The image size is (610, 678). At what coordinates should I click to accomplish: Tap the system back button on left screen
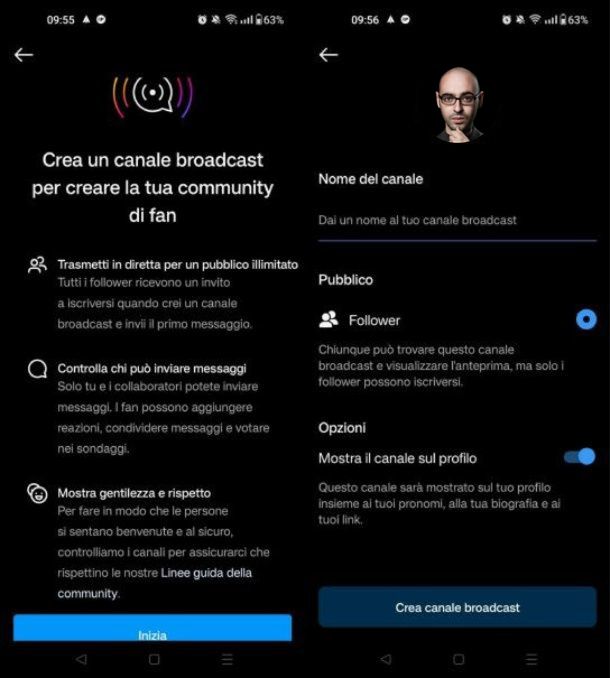coord(81,659)
